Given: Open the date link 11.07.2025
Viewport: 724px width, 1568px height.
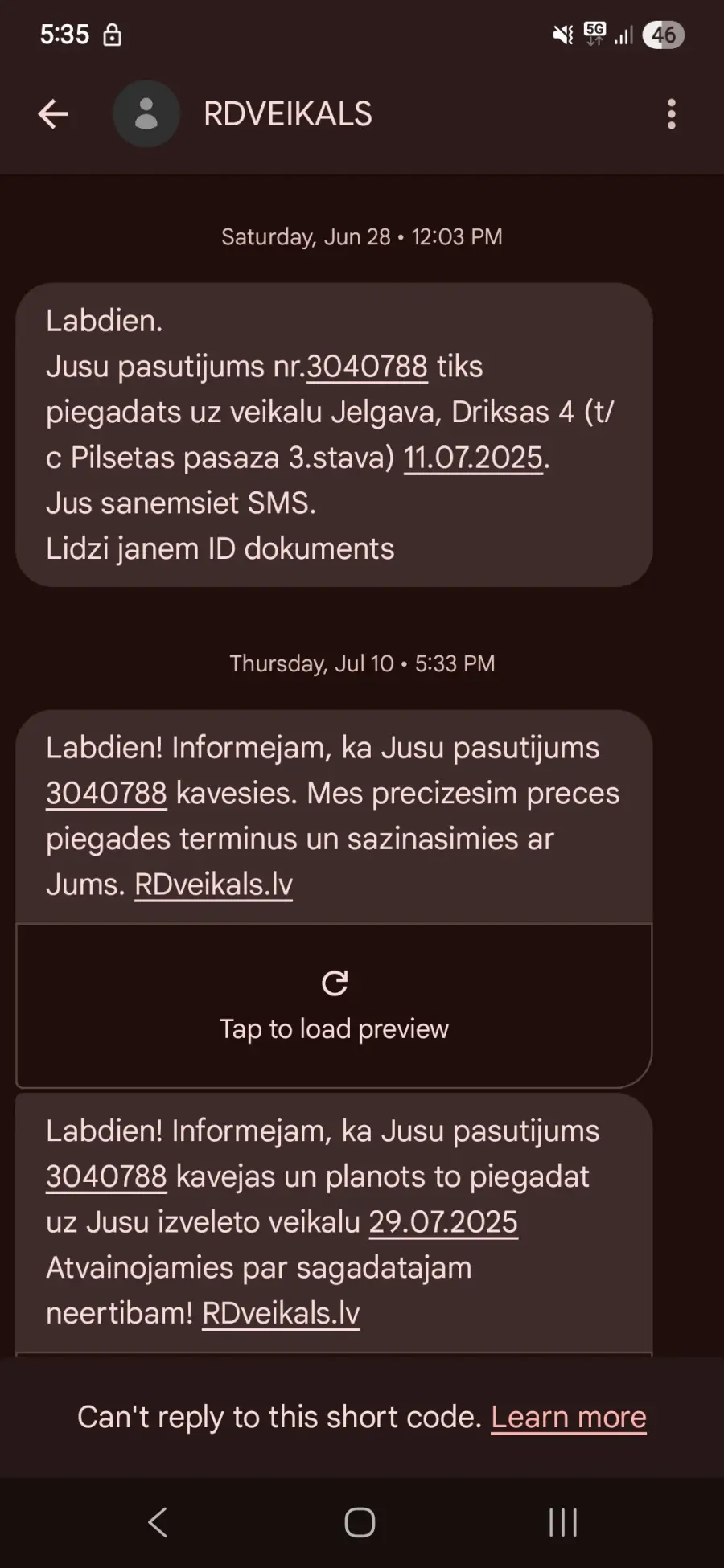Looking at the screenshot, I should (474, 458).
